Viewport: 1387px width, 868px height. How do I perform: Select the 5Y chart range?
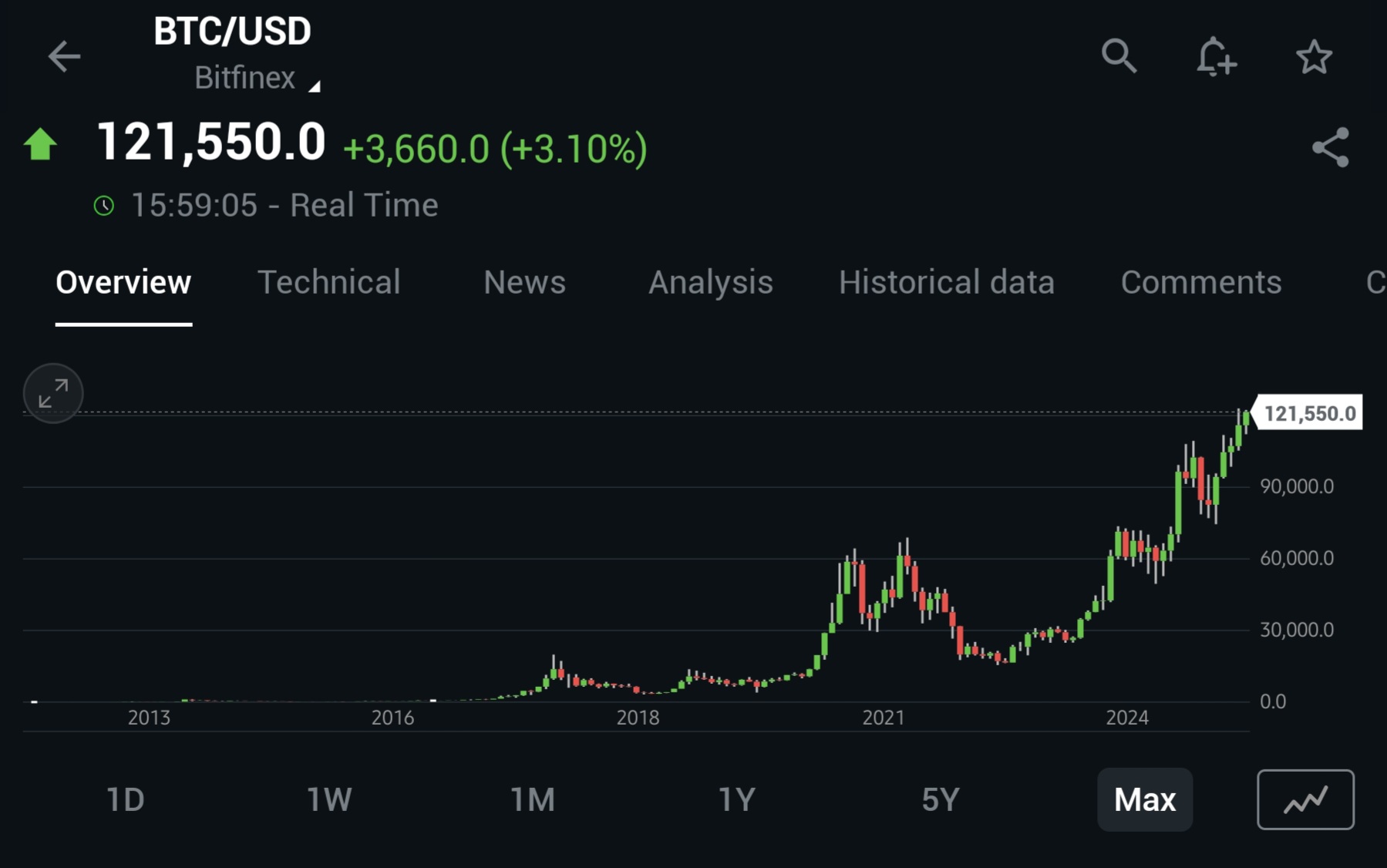click(941, 799)
